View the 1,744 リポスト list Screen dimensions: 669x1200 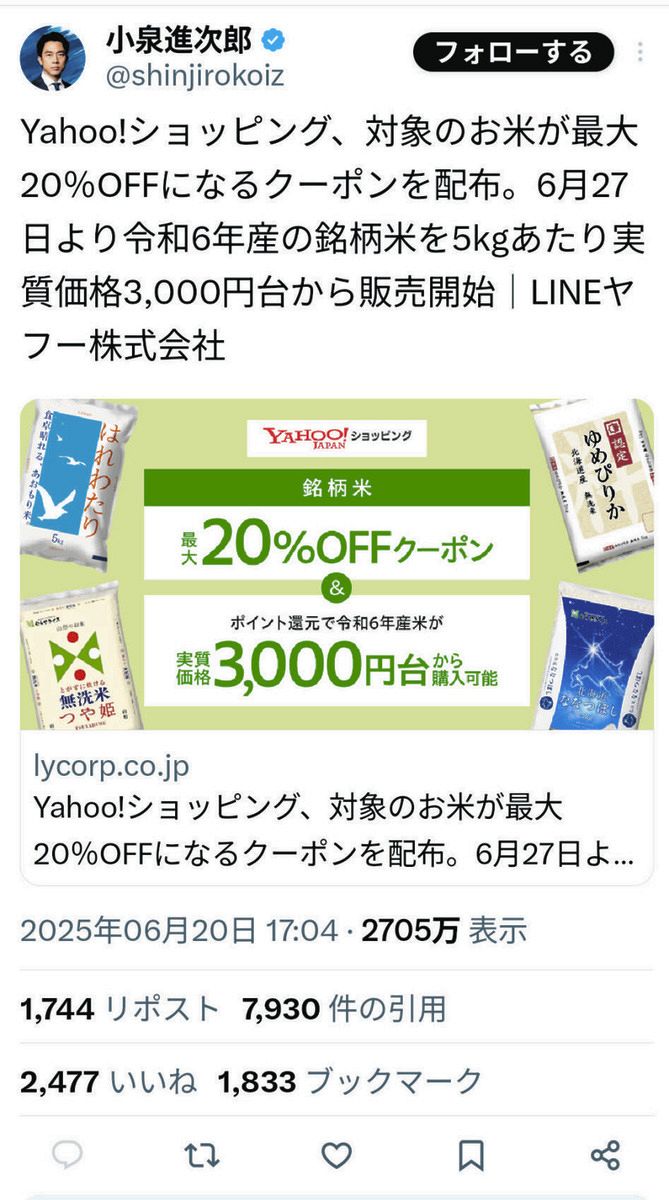point(120,1009)
